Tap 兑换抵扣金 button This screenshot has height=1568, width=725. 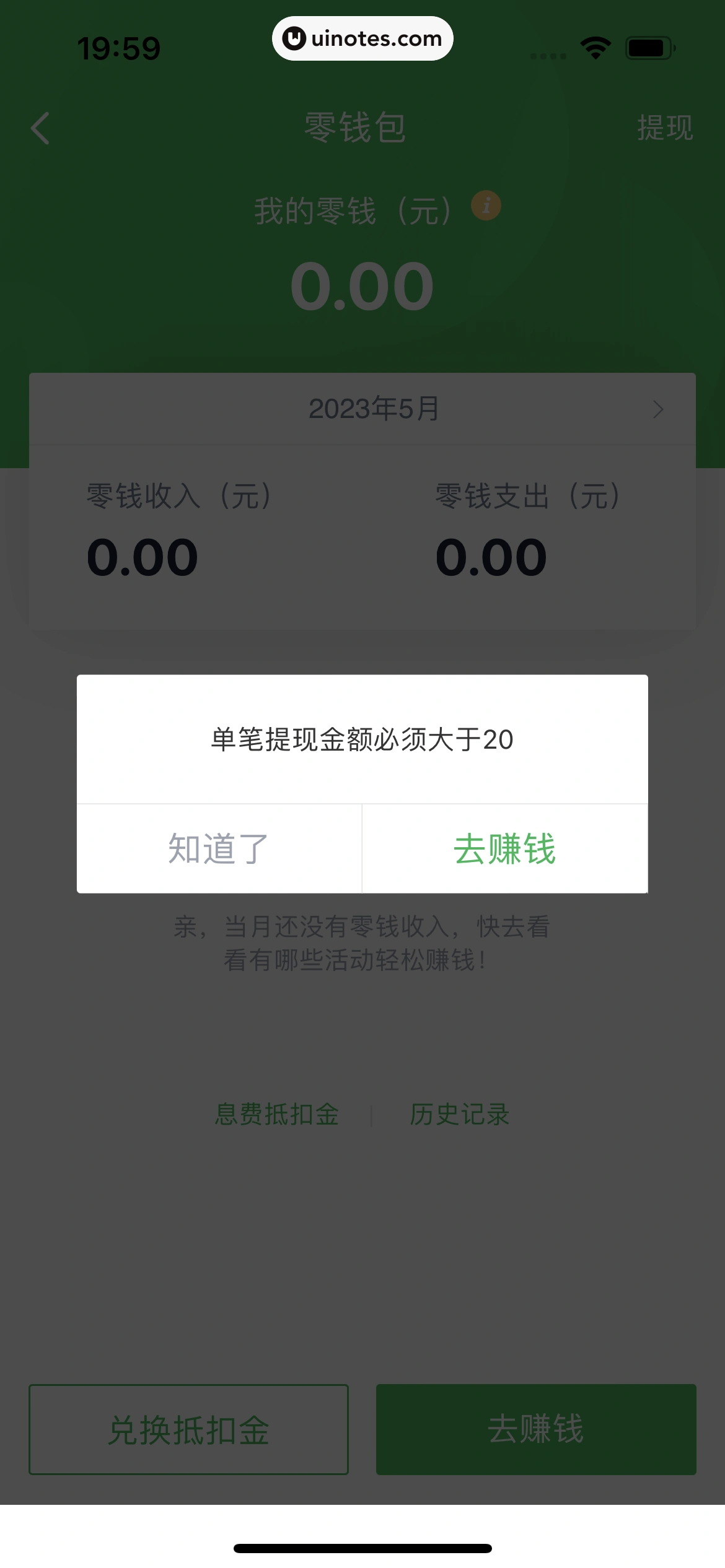tap(188, 1429)
